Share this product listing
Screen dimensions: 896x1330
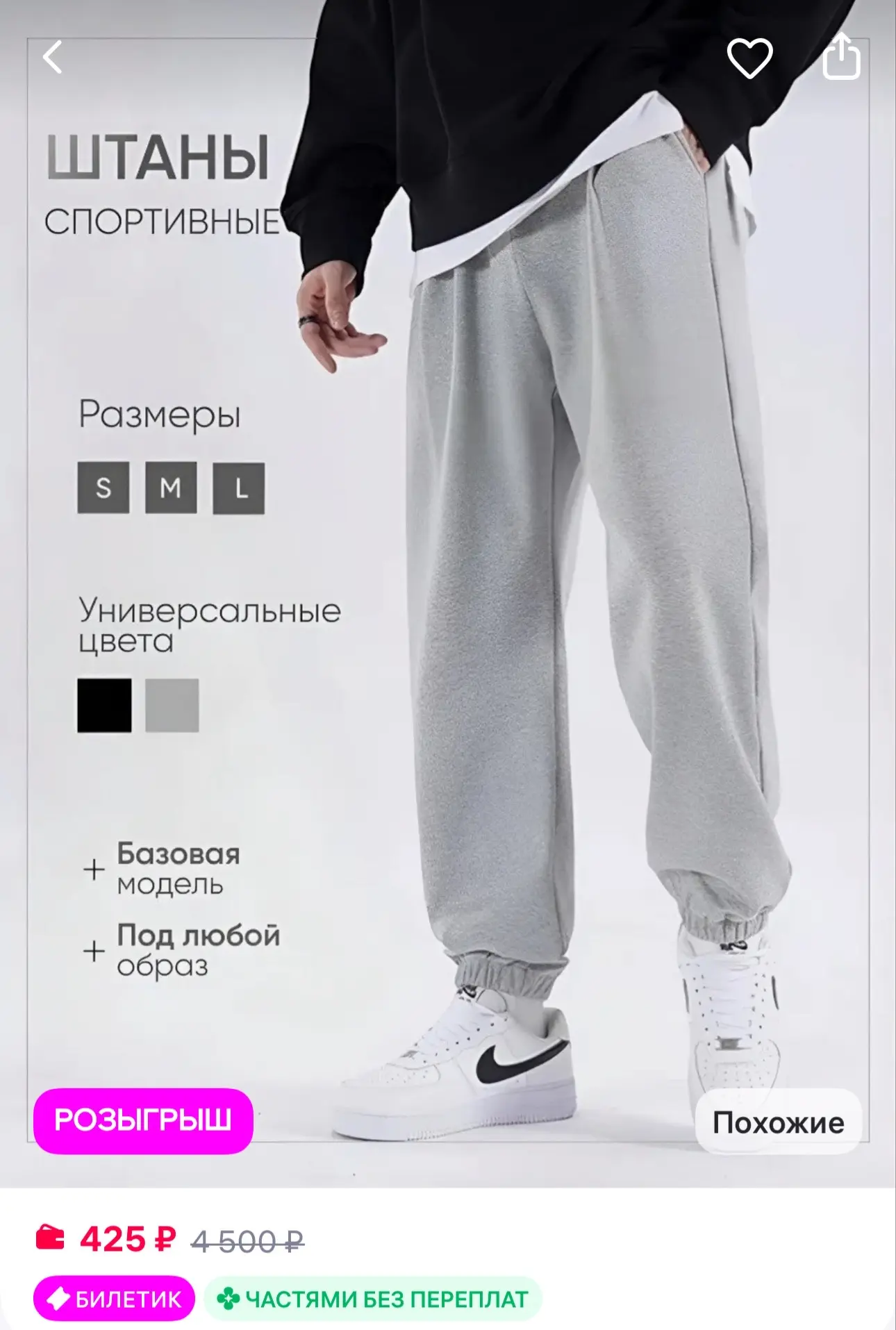pos(841,56)
